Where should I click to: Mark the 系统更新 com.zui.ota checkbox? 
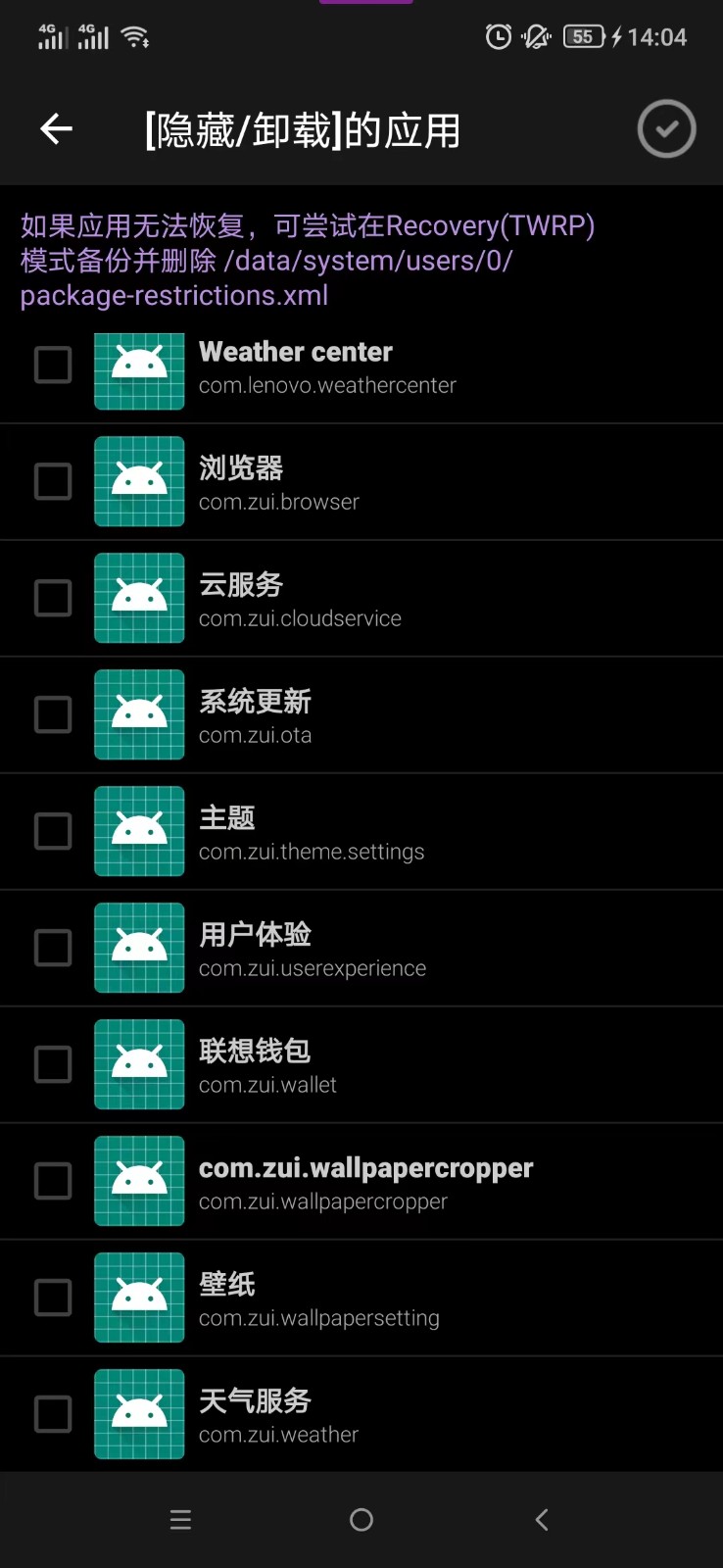click(53, 714)
